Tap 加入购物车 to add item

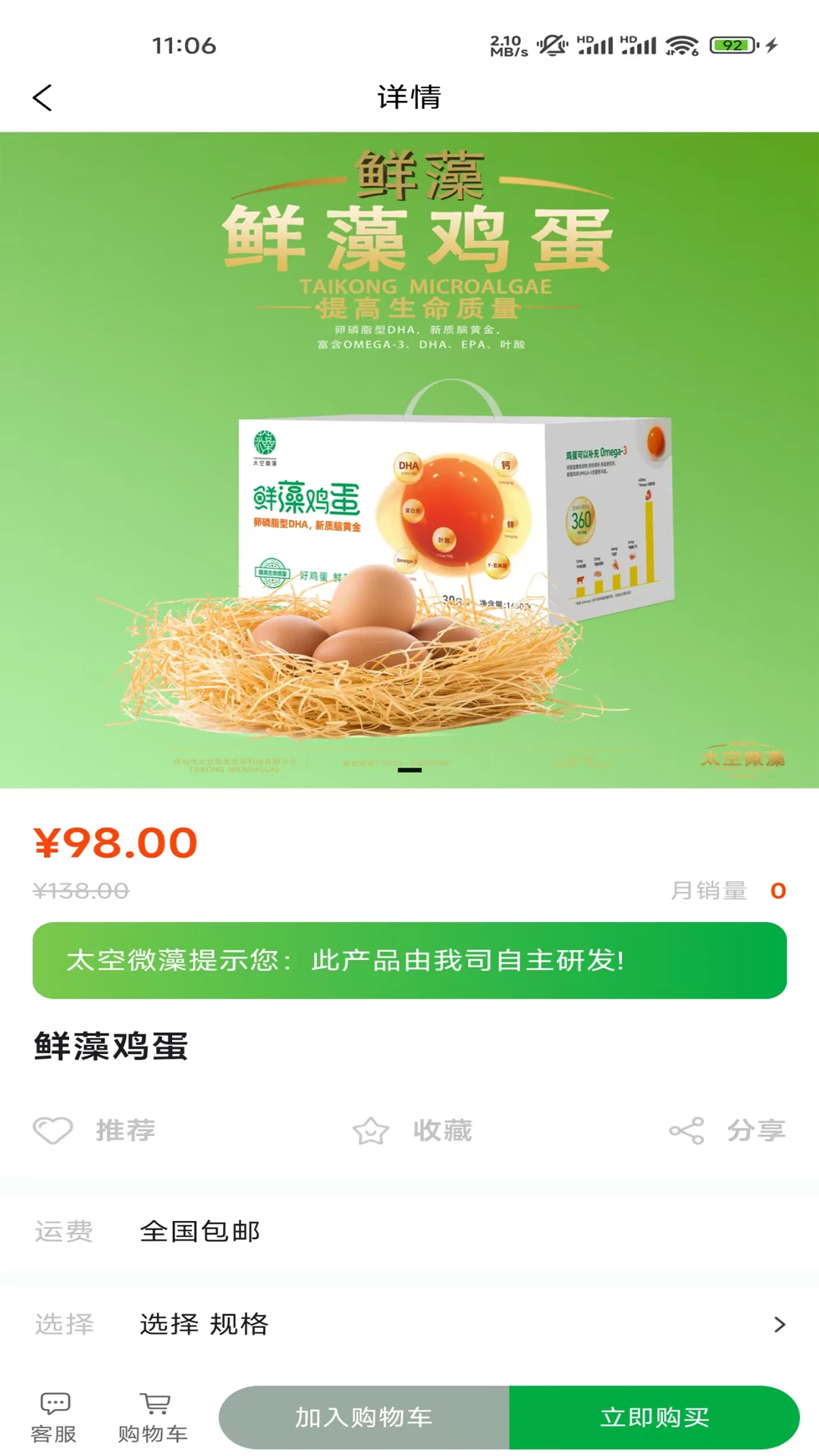point(364,1417)
